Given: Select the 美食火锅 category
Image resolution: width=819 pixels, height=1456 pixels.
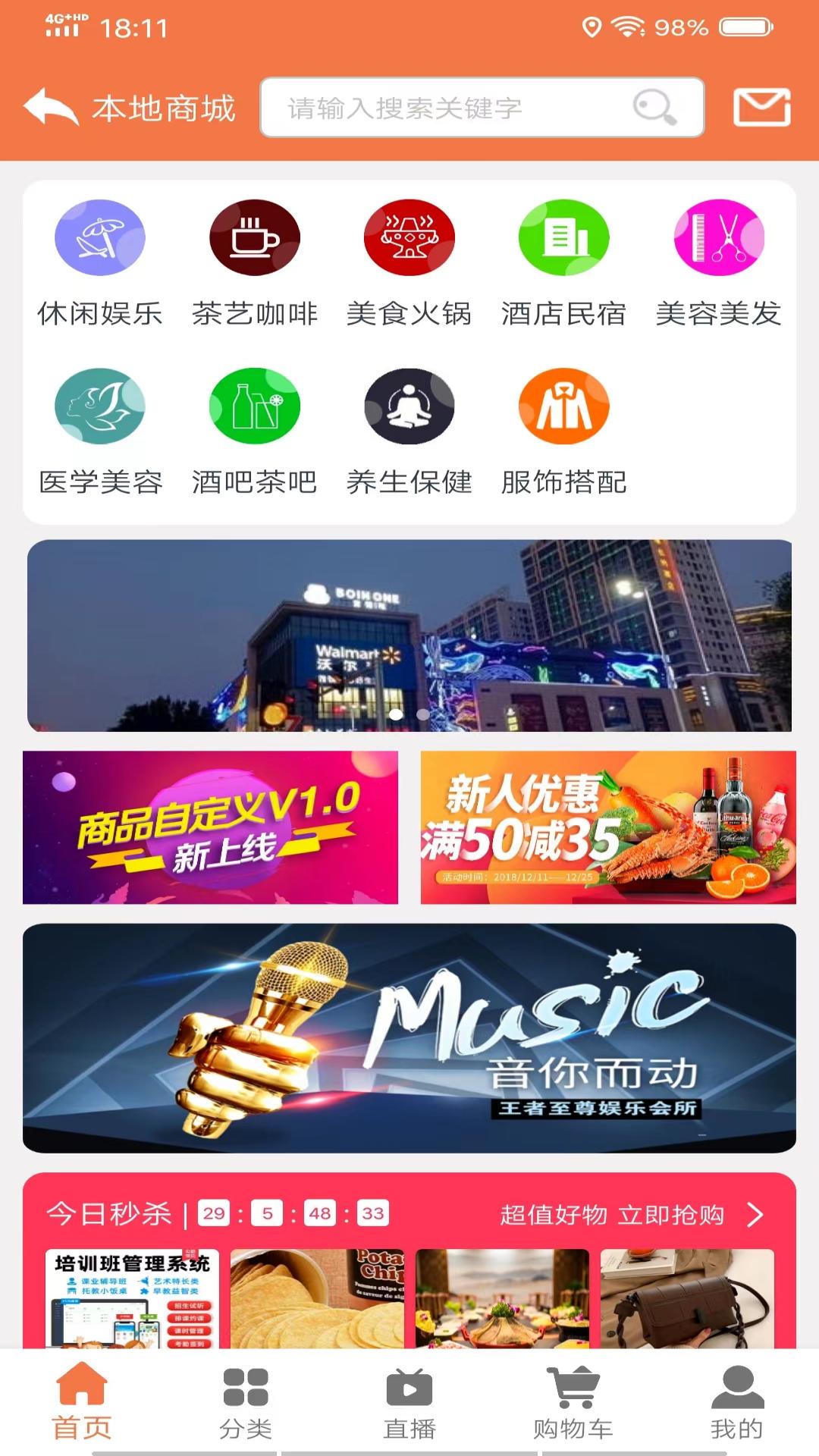Looking at the screenshot, I should (409, 262).
